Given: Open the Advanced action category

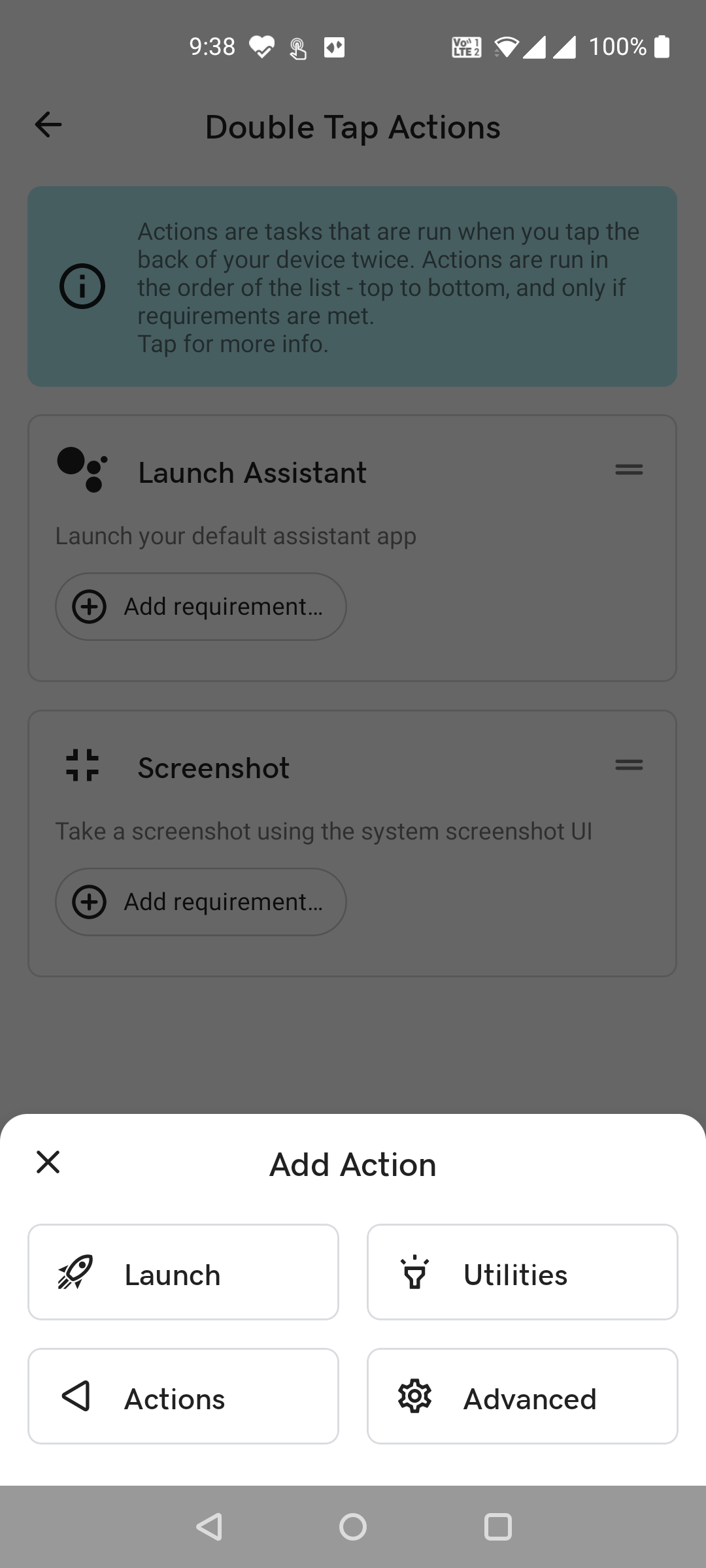Looking at the screenshot, I should click(522, 1396).
